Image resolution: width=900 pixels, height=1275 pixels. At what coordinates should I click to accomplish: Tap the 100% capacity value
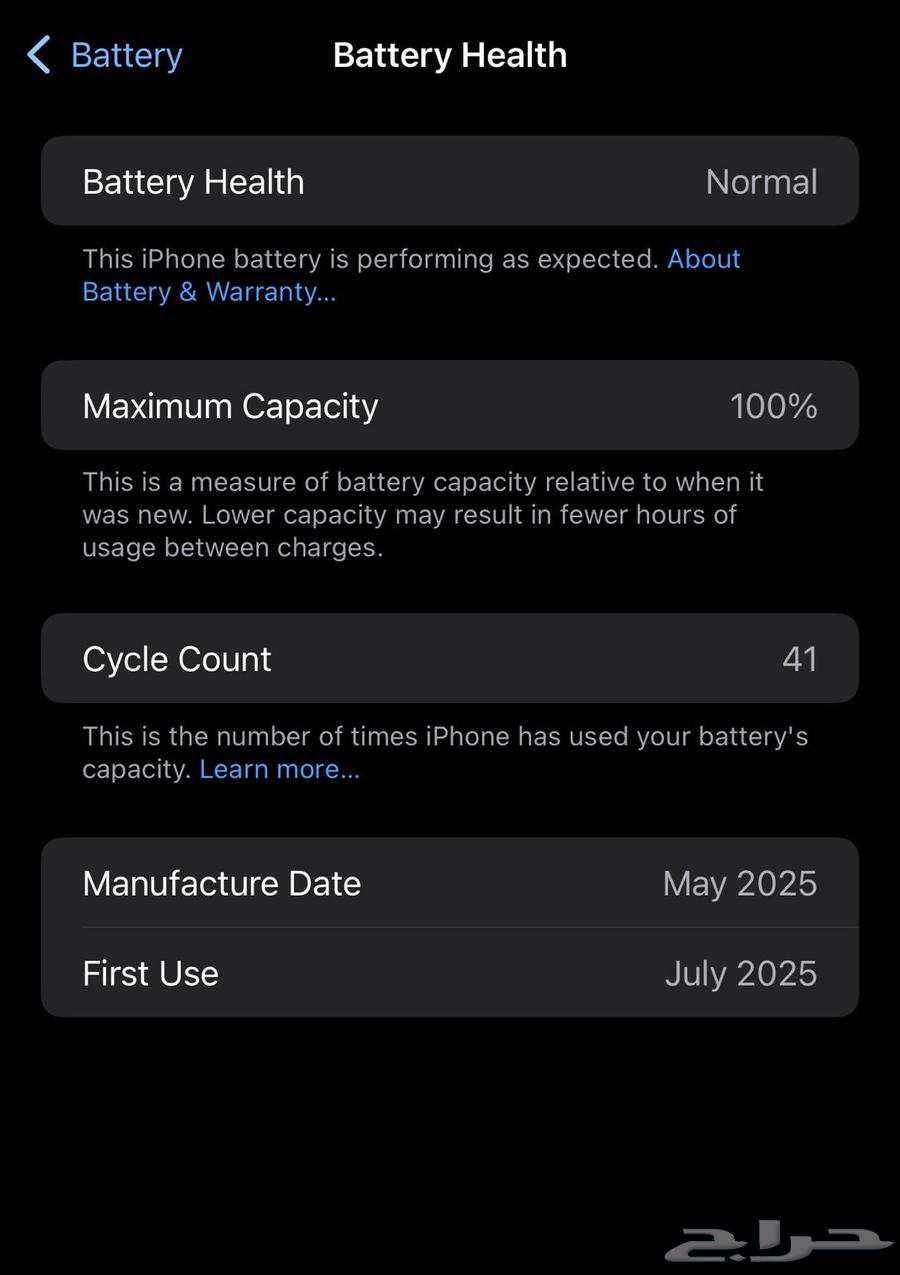click(773, 405)
